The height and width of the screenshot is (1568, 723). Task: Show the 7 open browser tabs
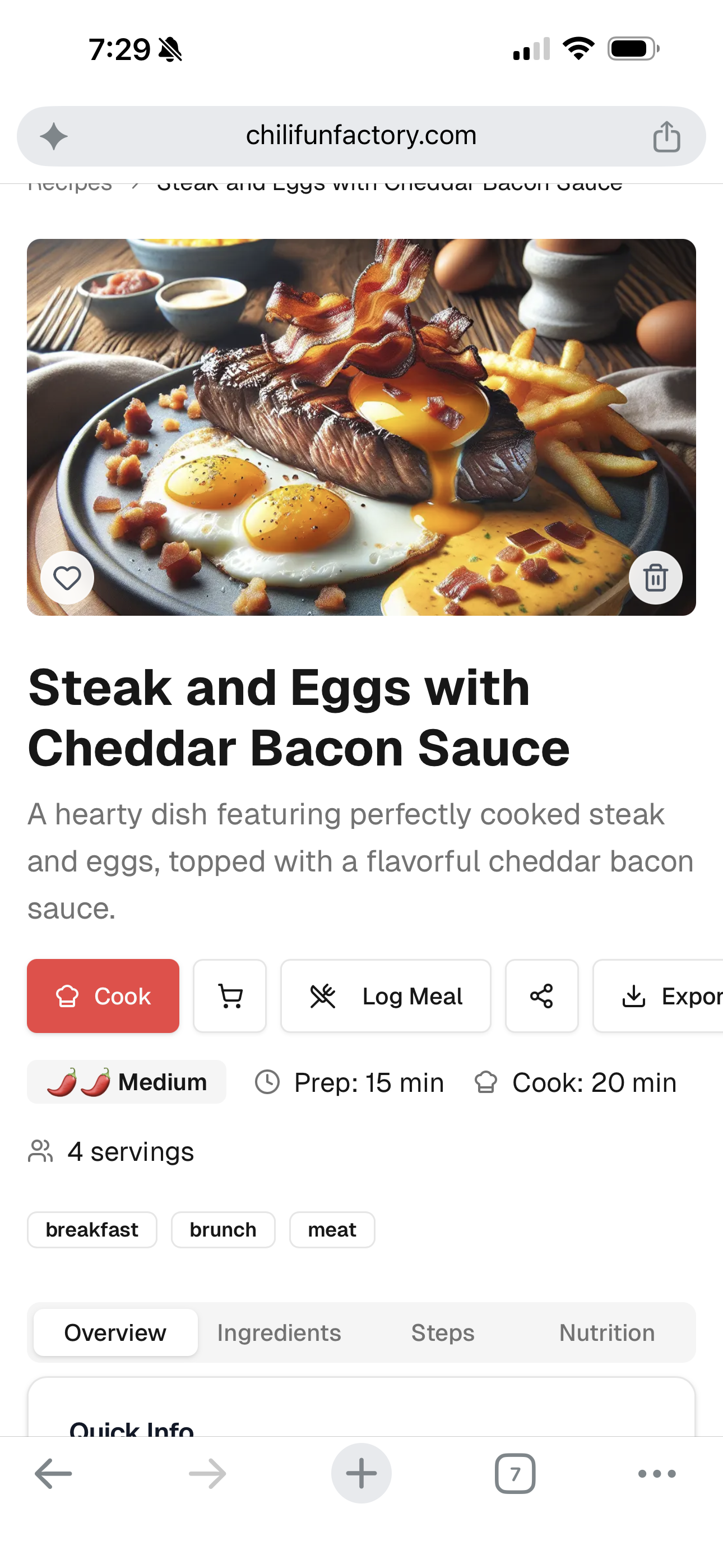coord(515,1474)
